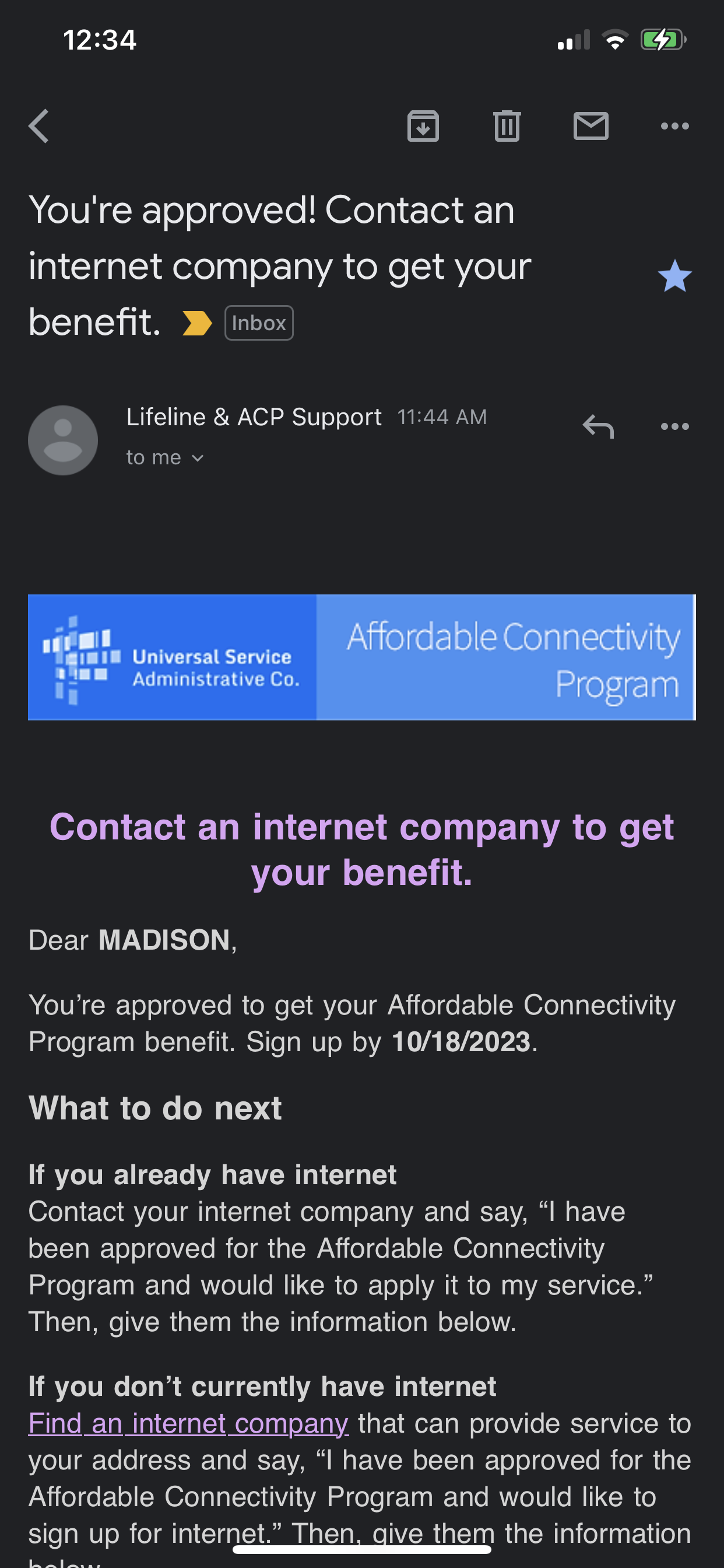Mark this email as unread

pos(591,126)
